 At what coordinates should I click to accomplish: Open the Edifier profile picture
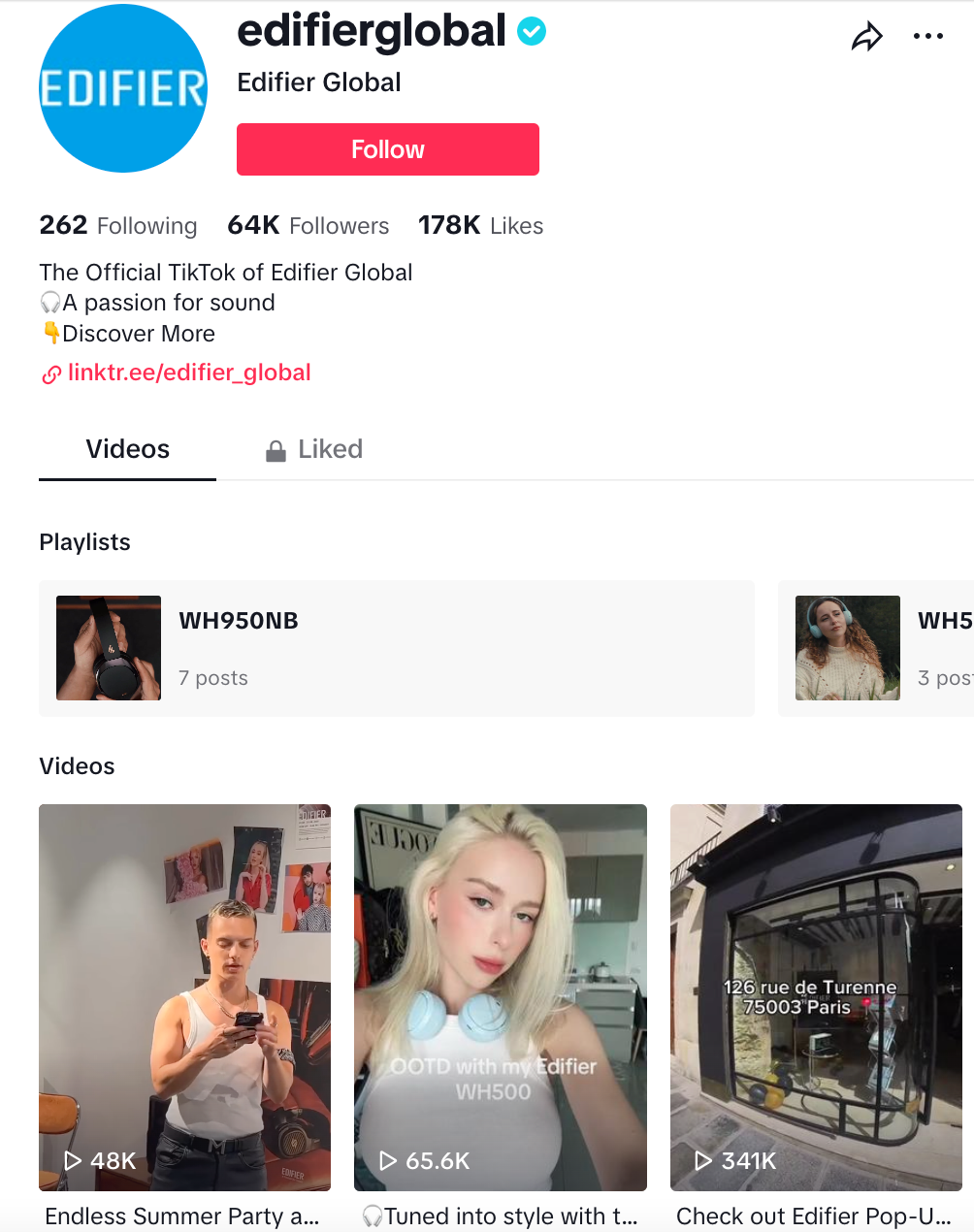click(x=123, y=88)
